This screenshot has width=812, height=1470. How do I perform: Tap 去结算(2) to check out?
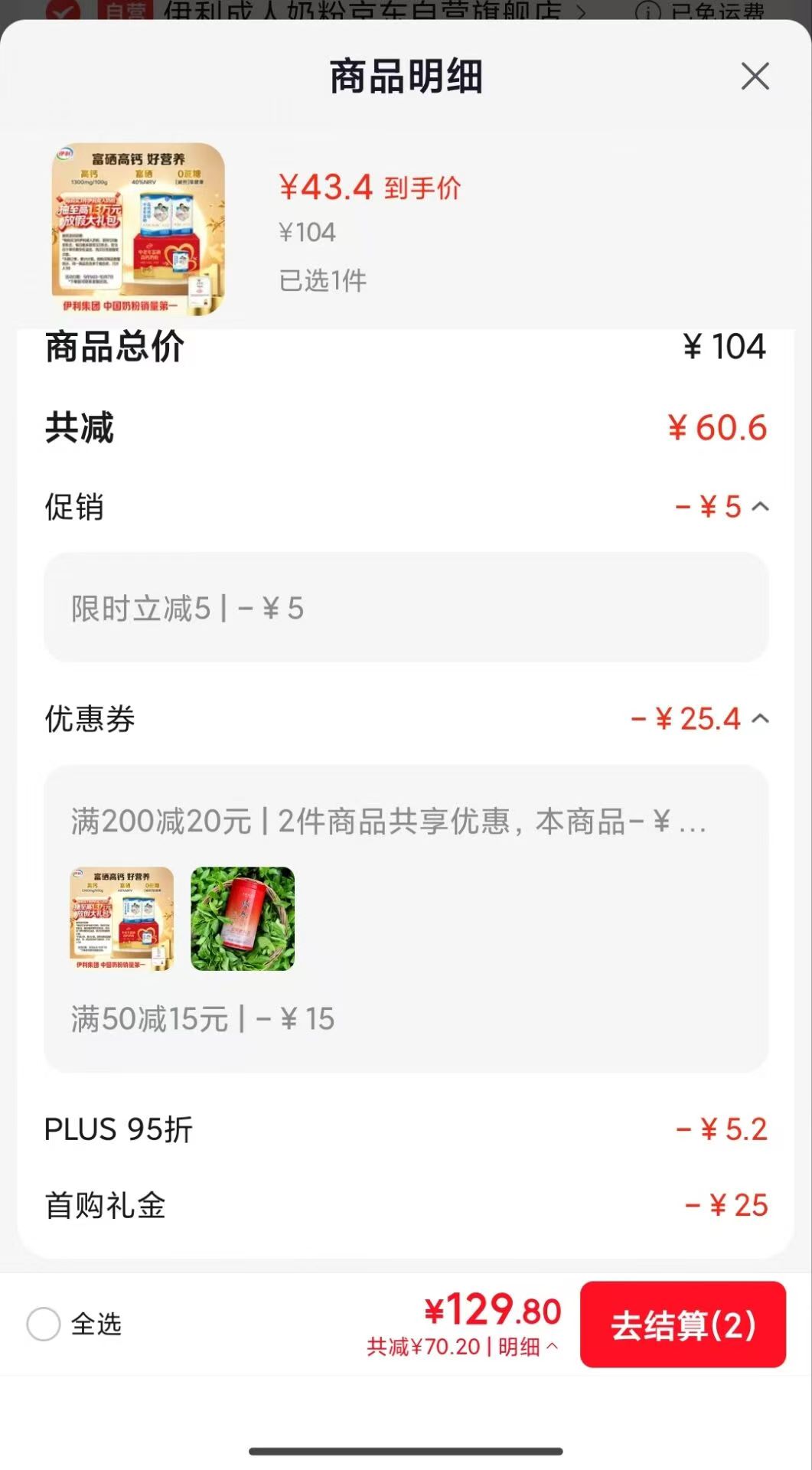(683, 1324)
